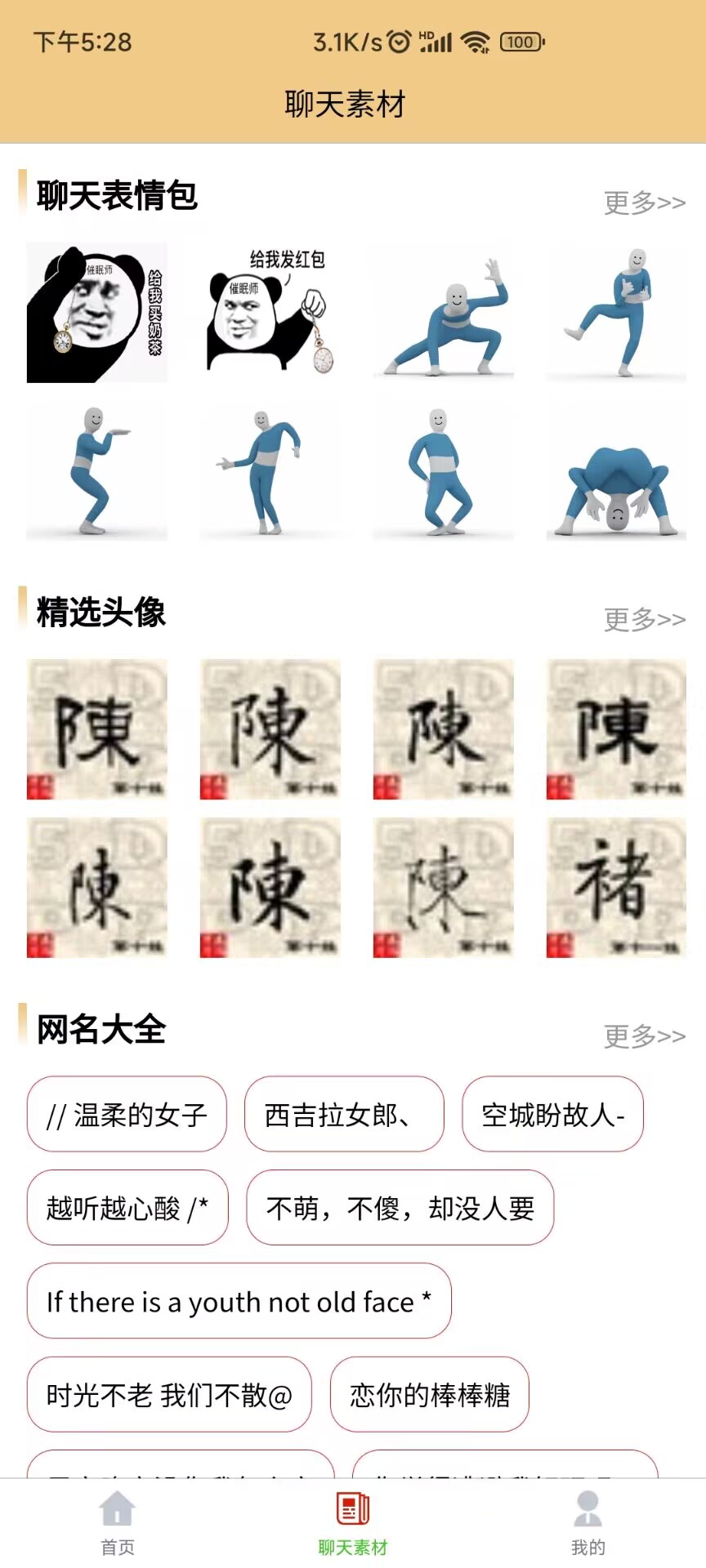Open the 给我发红包 panda sticker
The width and height of the screenshot is (706, 1568).
270,313
